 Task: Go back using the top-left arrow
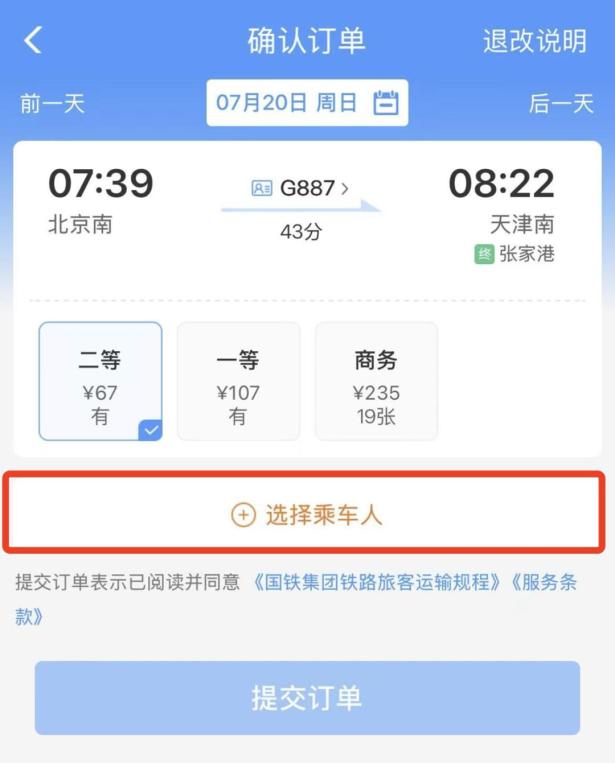pos(34,40)
